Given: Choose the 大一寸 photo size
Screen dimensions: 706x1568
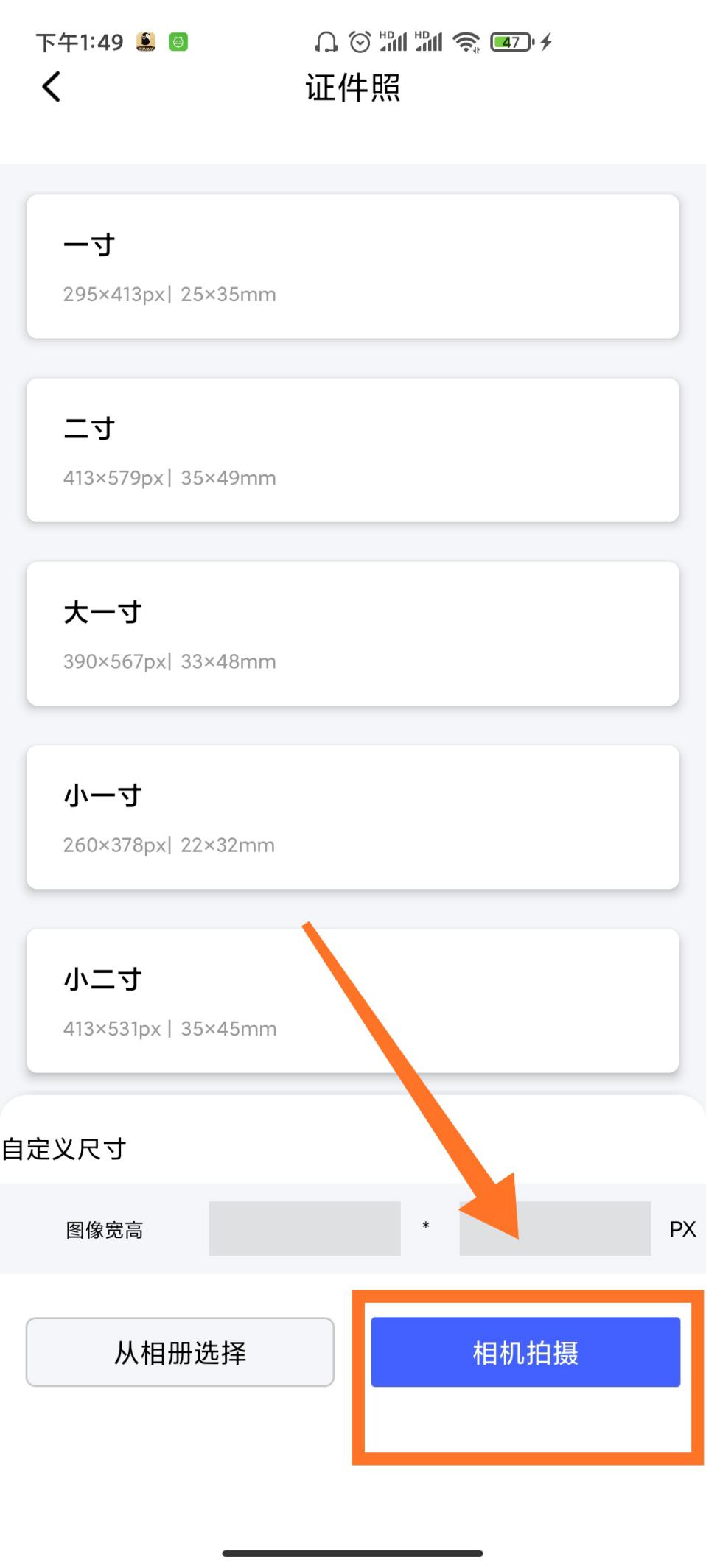Looking at the screenshot, I should (x=352, y=633).
